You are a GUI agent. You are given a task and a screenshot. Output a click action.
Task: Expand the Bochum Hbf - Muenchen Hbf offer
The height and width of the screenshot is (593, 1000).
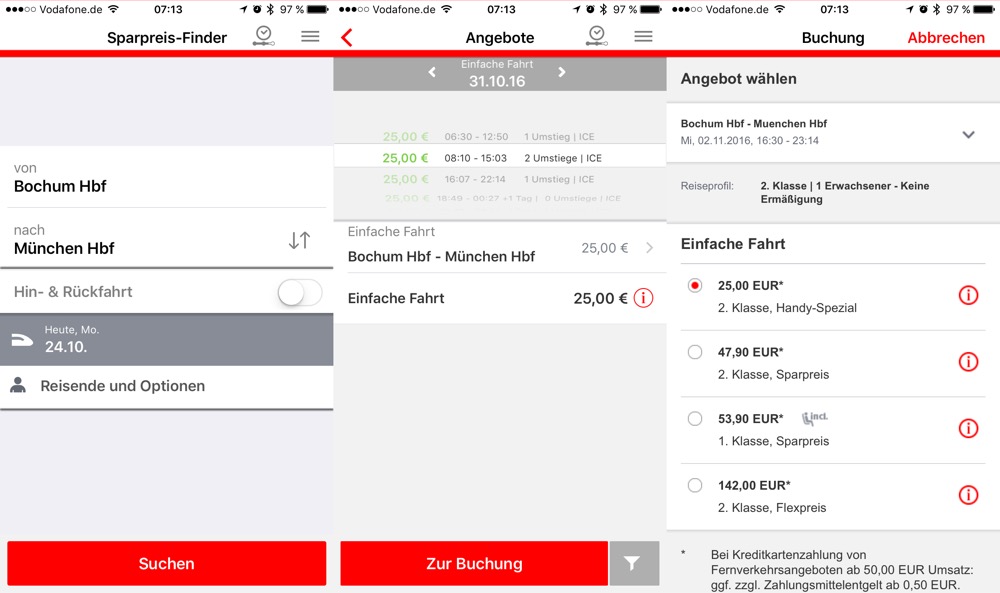click(967, 134)
